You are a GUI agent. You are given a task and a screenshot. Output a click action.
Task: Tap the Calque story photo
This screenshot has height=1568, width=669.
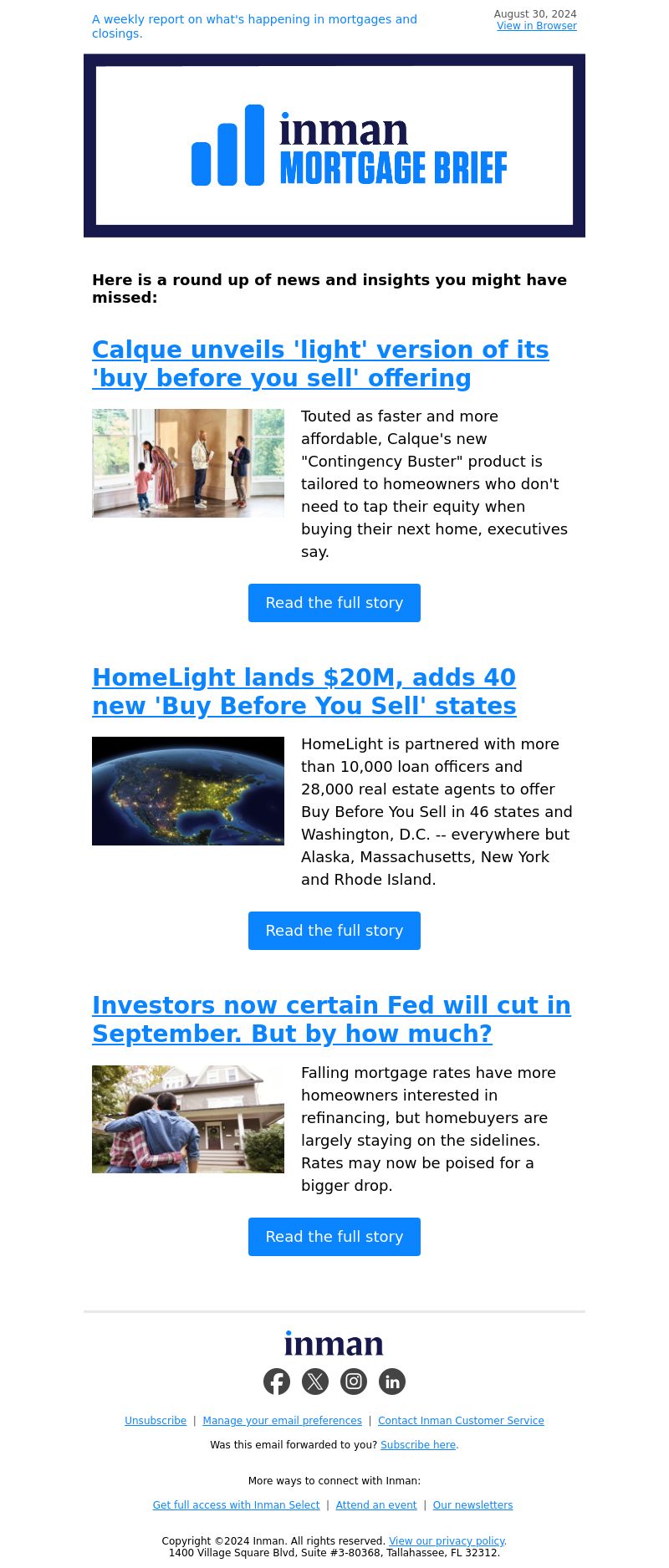188,463
